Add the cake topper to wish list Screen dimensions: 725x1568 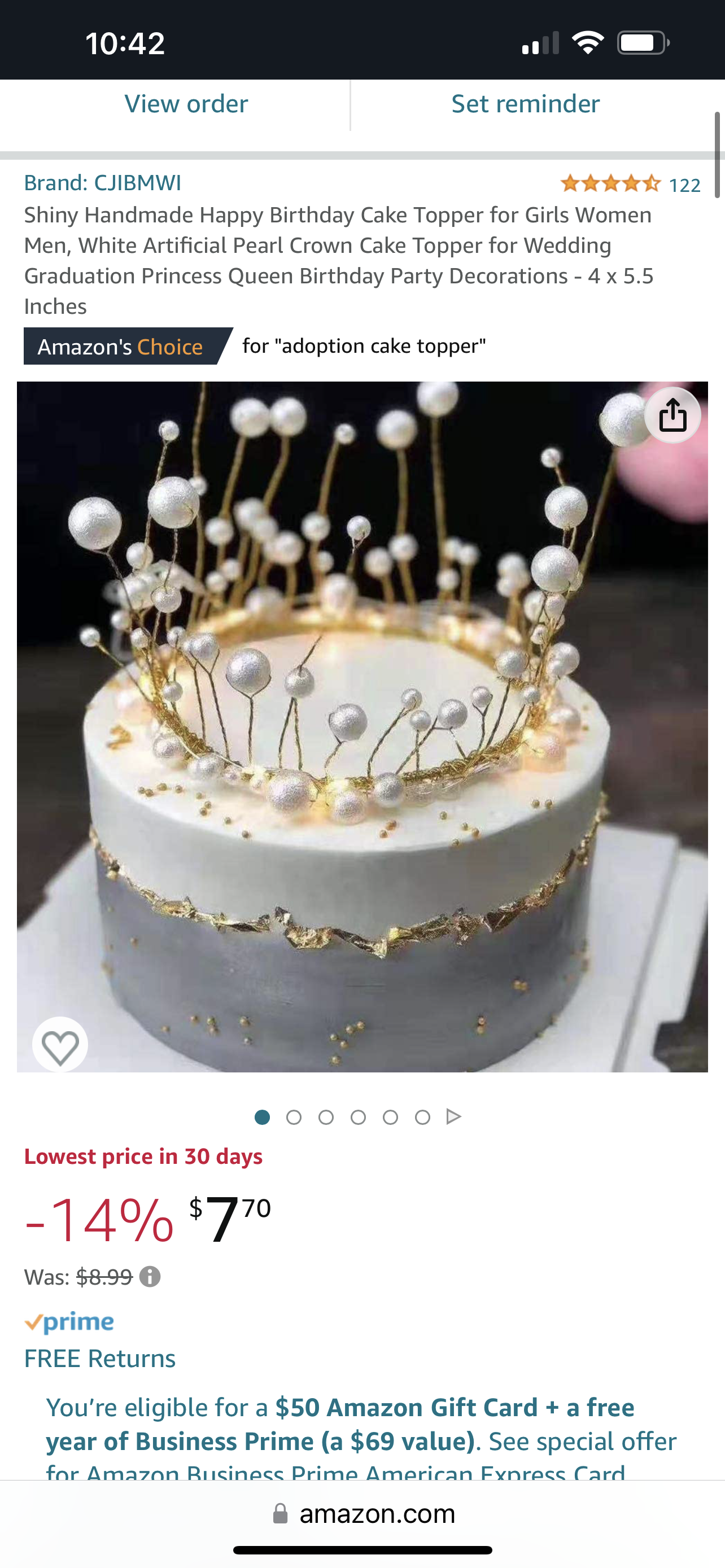(x=60, y=1045)
